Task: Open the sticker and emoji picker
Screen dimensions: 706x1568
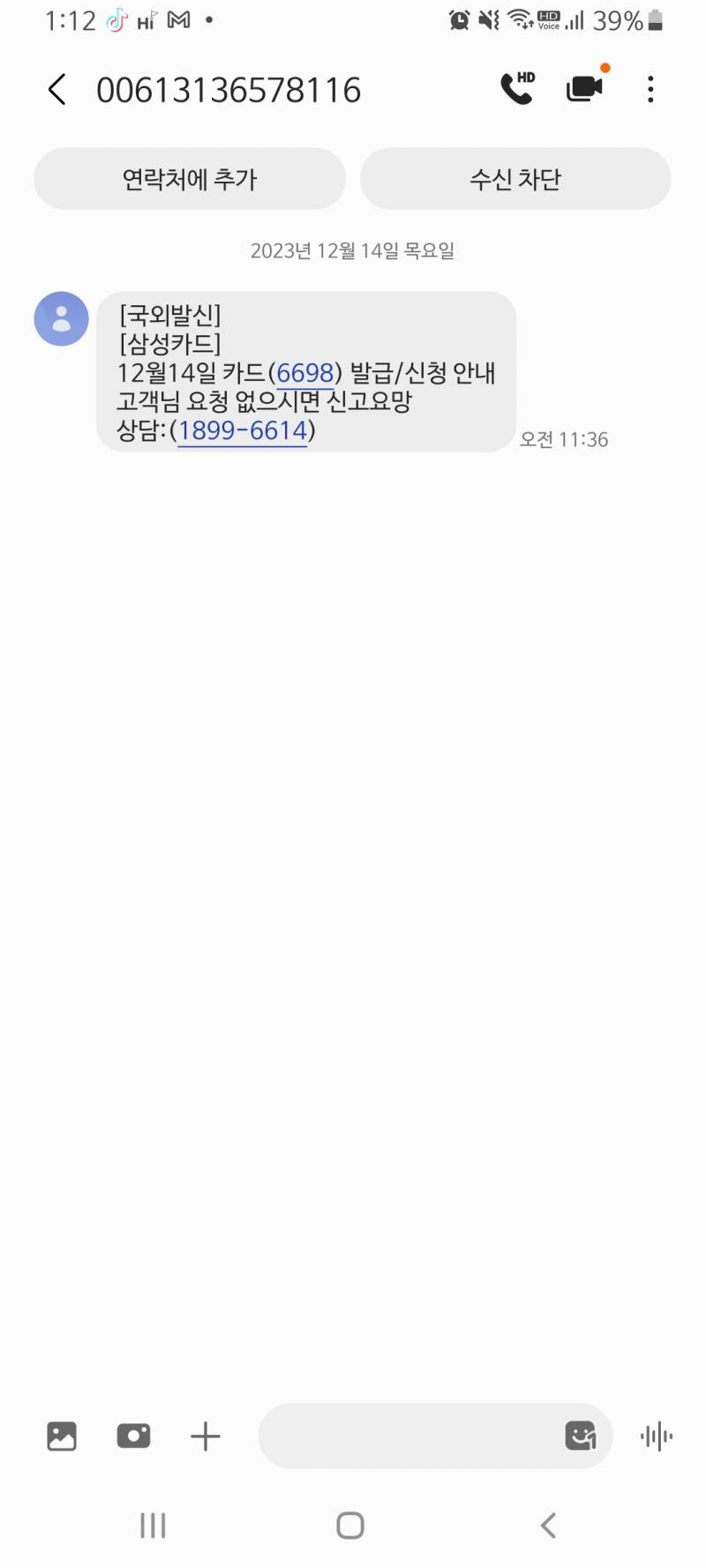Action: (582, 1436)
